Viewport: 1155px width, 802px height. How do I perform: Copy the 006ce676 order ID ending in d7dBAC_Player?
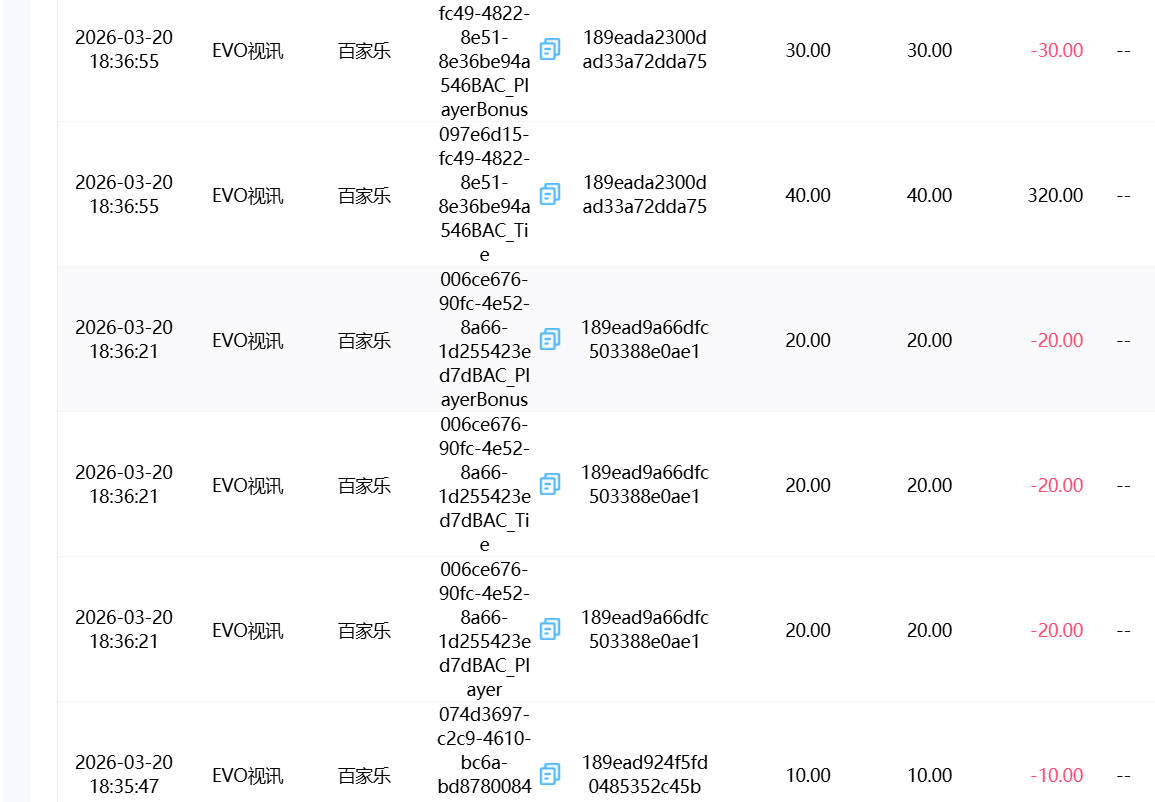tap(550, 629)
